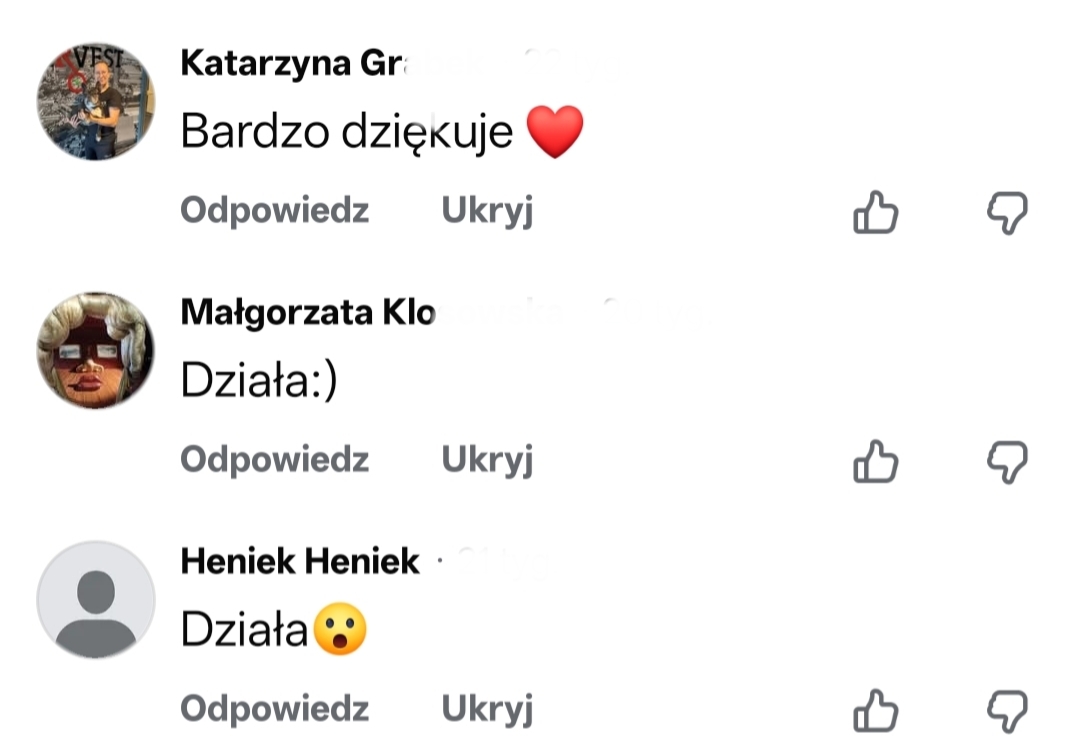Like Heniek Heniek's comment
1080x756 pixels.
click(x=875, y=711)
